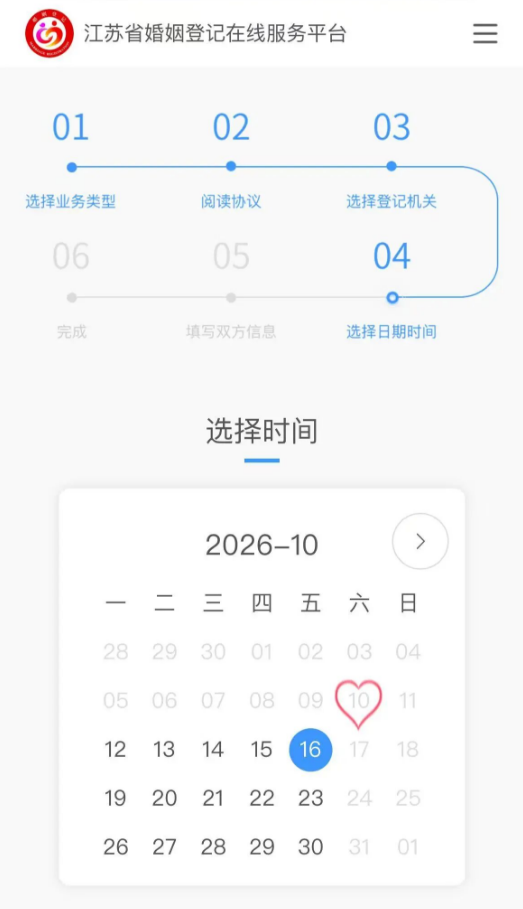This screenshot has height=909, width=523.
Task: Open the hamburger menu
Action: point(485,34)
